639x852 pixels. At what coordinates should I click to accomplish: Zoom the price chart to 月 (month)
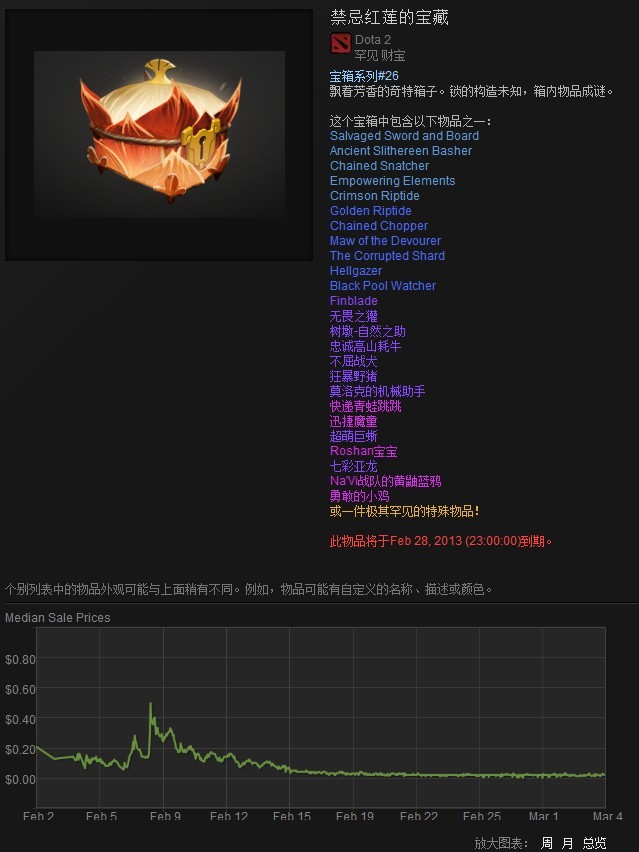click(568, 843)
